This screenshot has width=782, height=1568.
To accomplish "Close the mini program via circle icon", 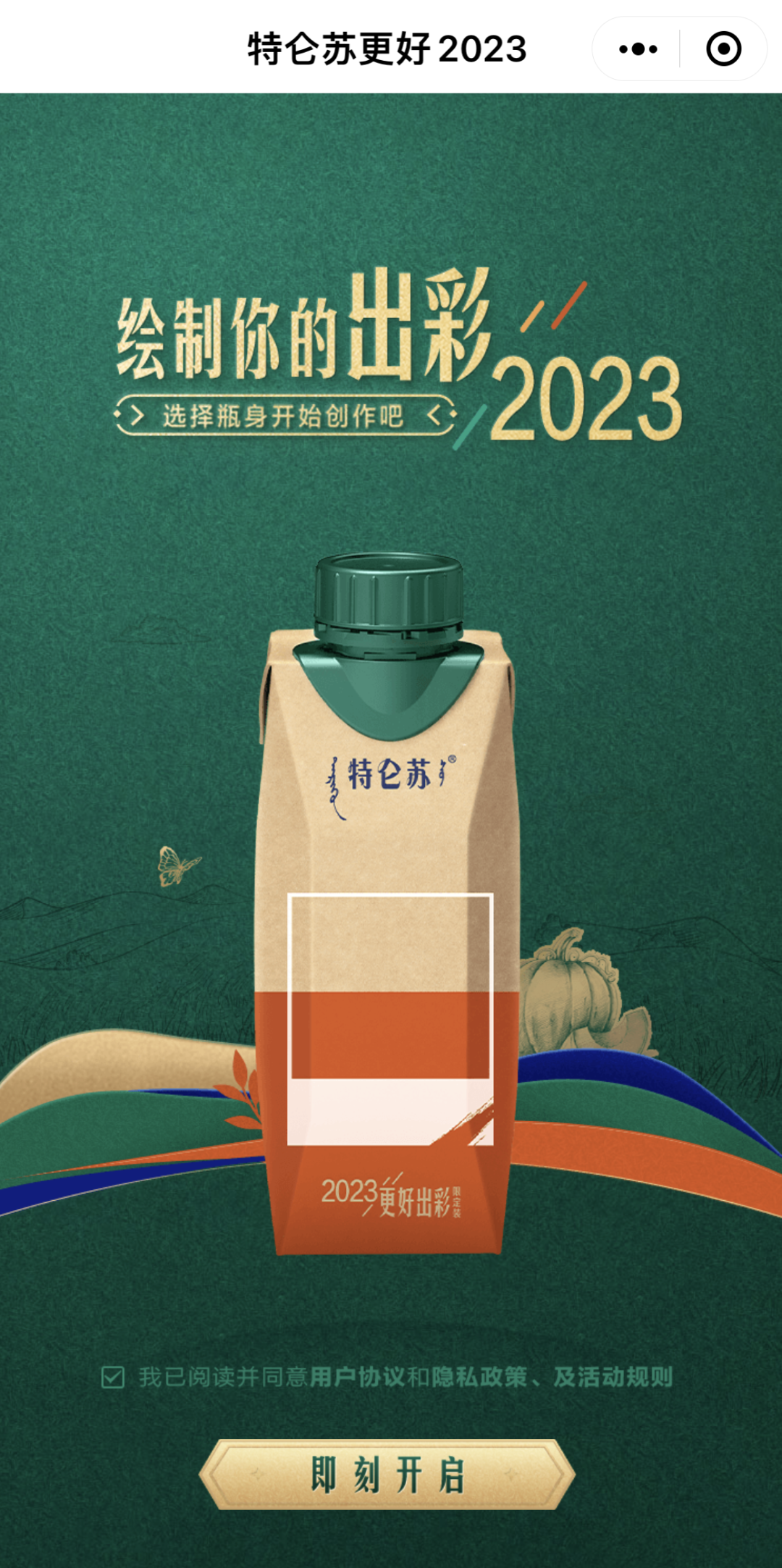I will tap(723, 49).
